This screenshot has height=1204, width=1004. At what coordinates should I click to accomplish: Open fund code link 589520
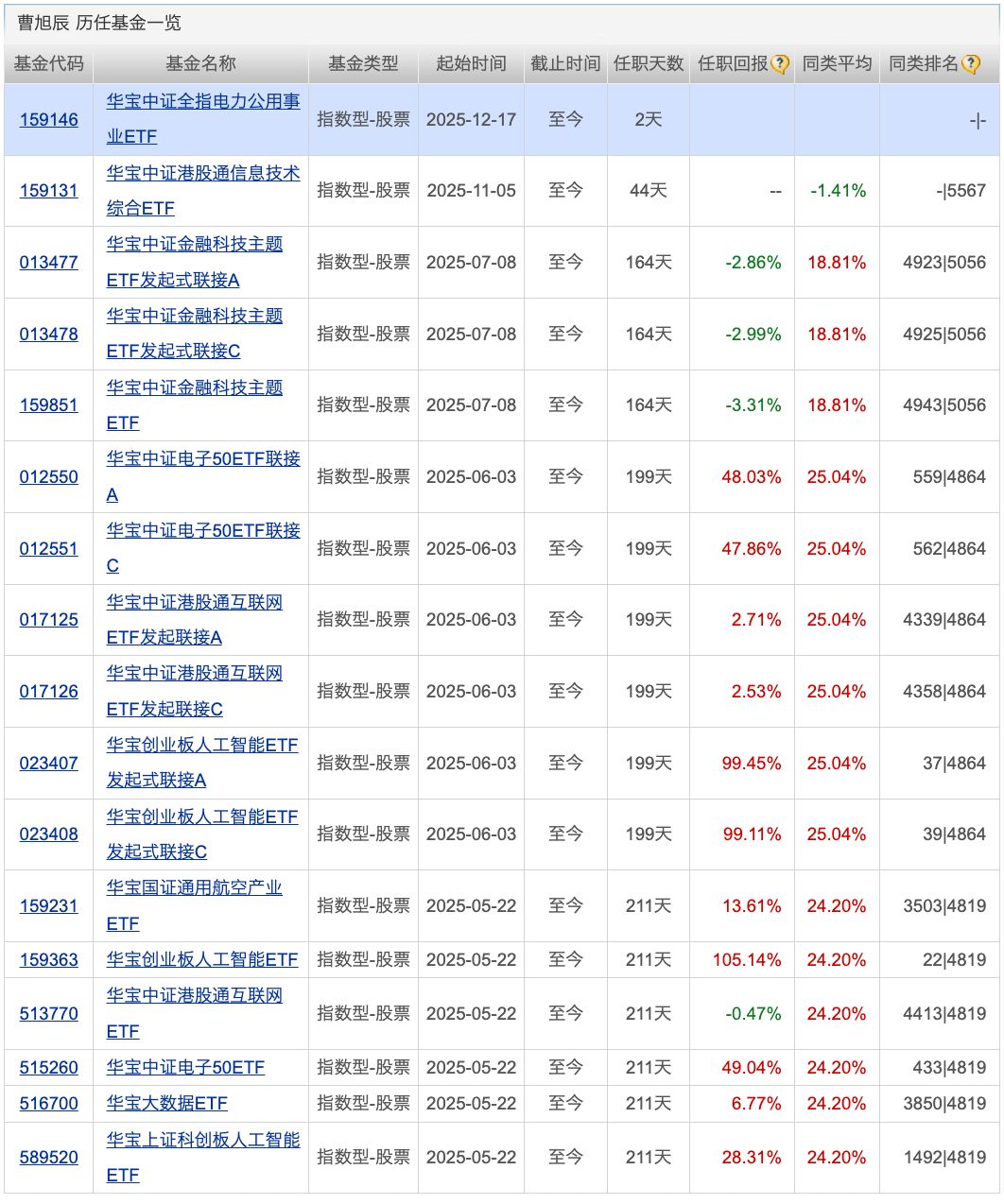pyautogui.click(x=48, y=1158)
